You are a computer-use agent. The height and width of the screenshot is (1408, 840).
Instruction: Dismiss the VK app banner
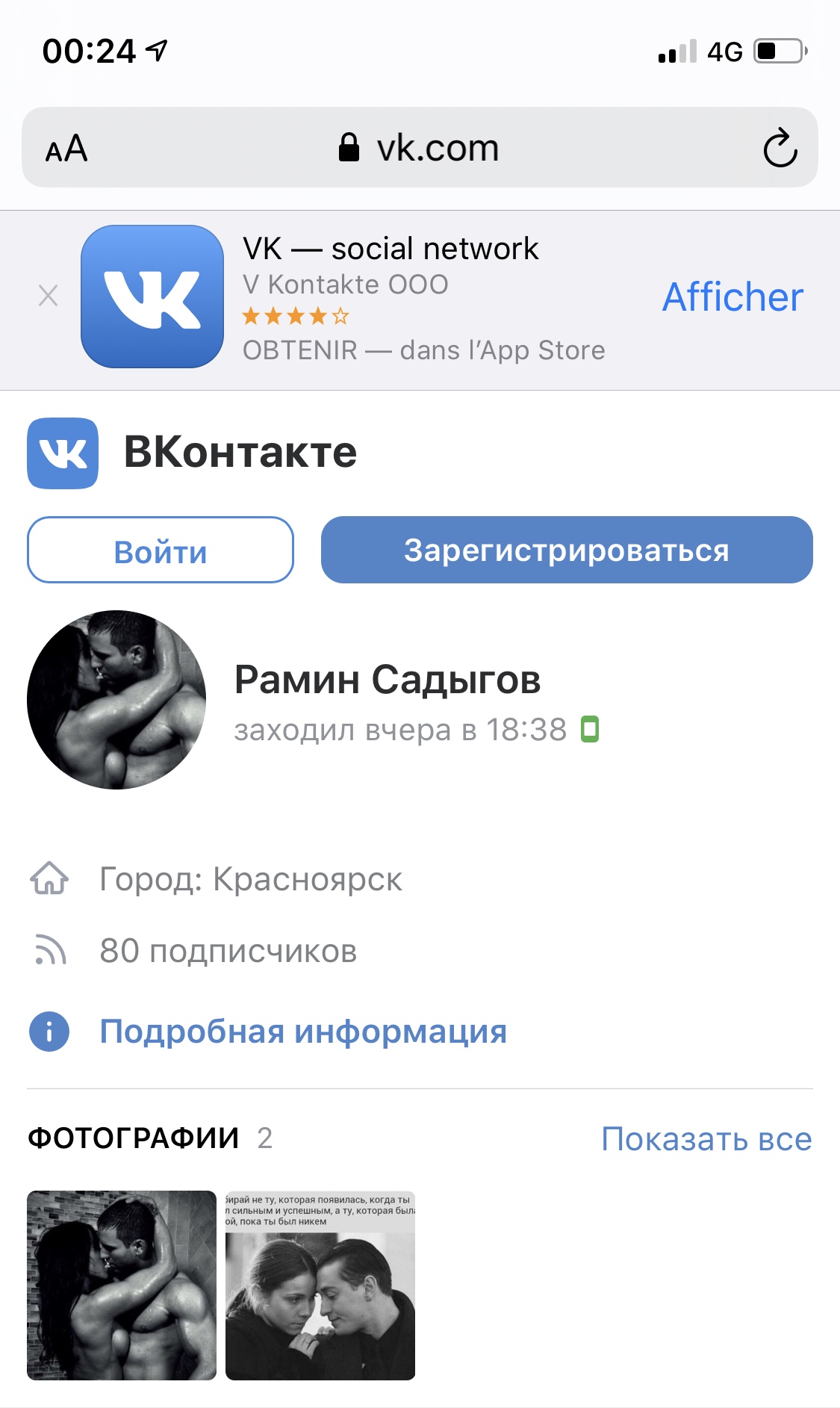pos(48,297)
